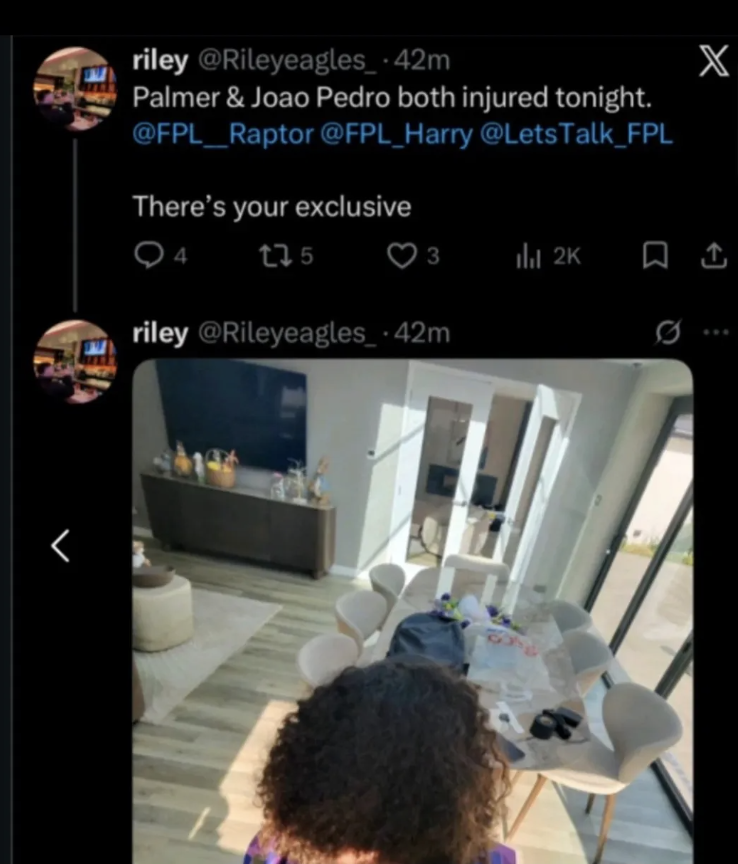Open the overflow menu on the photo tweet
This screenshot has height=864, width=738.
tap(715, 332)
